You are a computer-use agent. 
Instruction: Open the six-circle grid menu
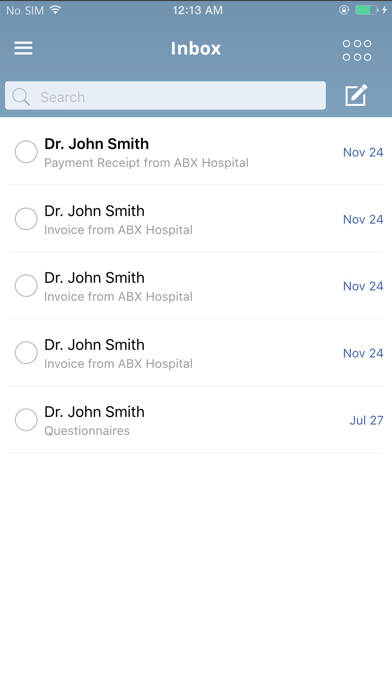point(357,50)
